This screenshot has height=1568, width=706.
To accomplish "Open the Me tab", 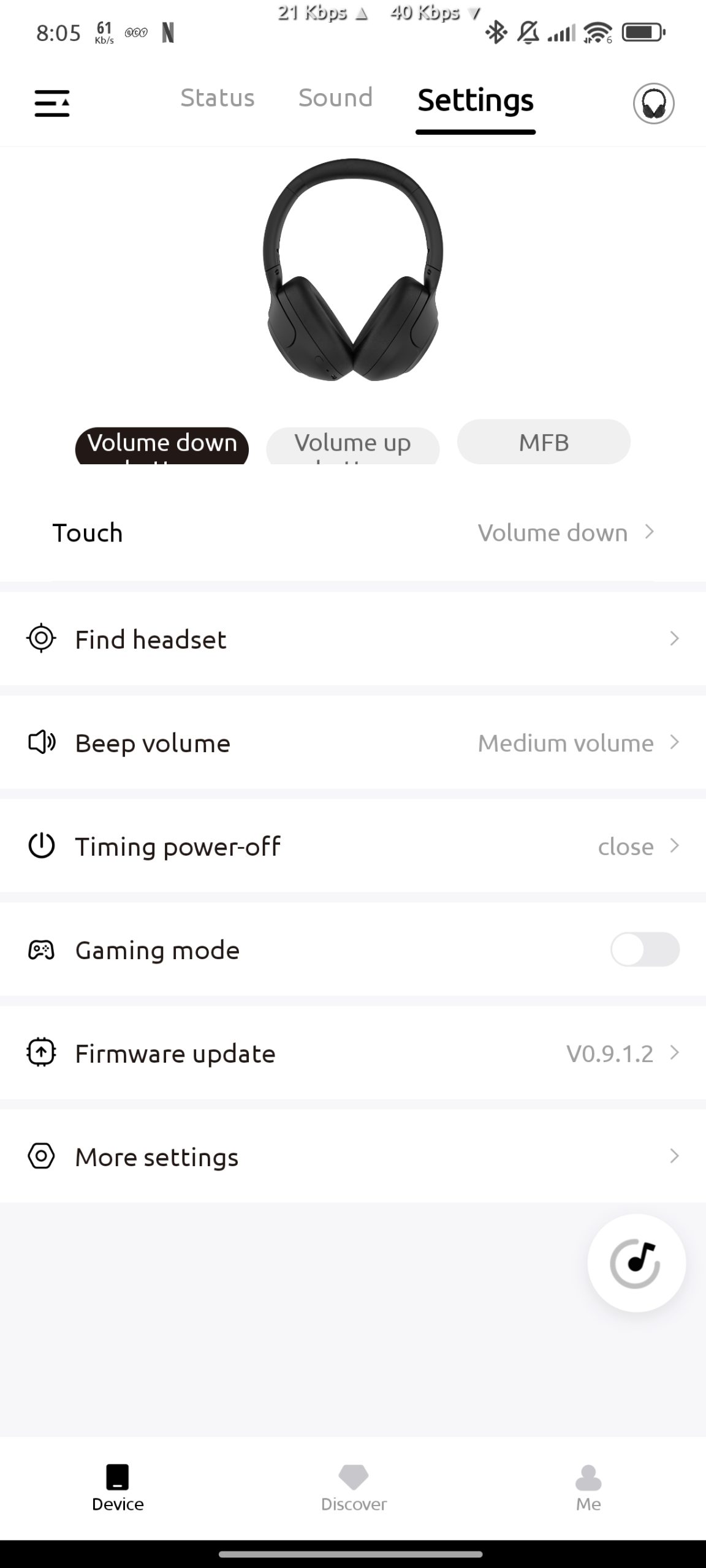I will pos(588,1487).
